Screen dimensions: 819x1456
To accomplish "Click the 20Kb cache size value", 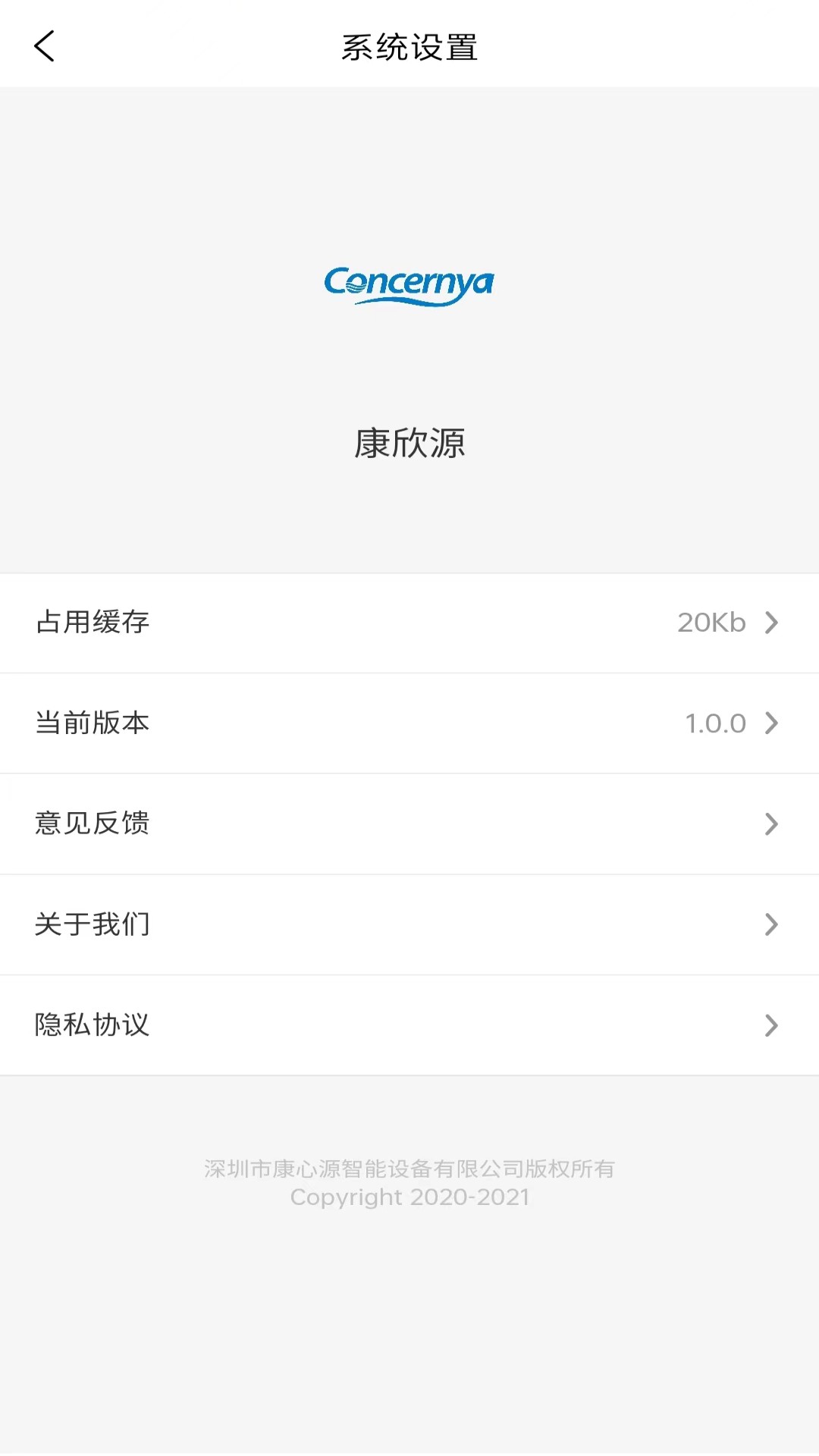I will coord(711,623).
